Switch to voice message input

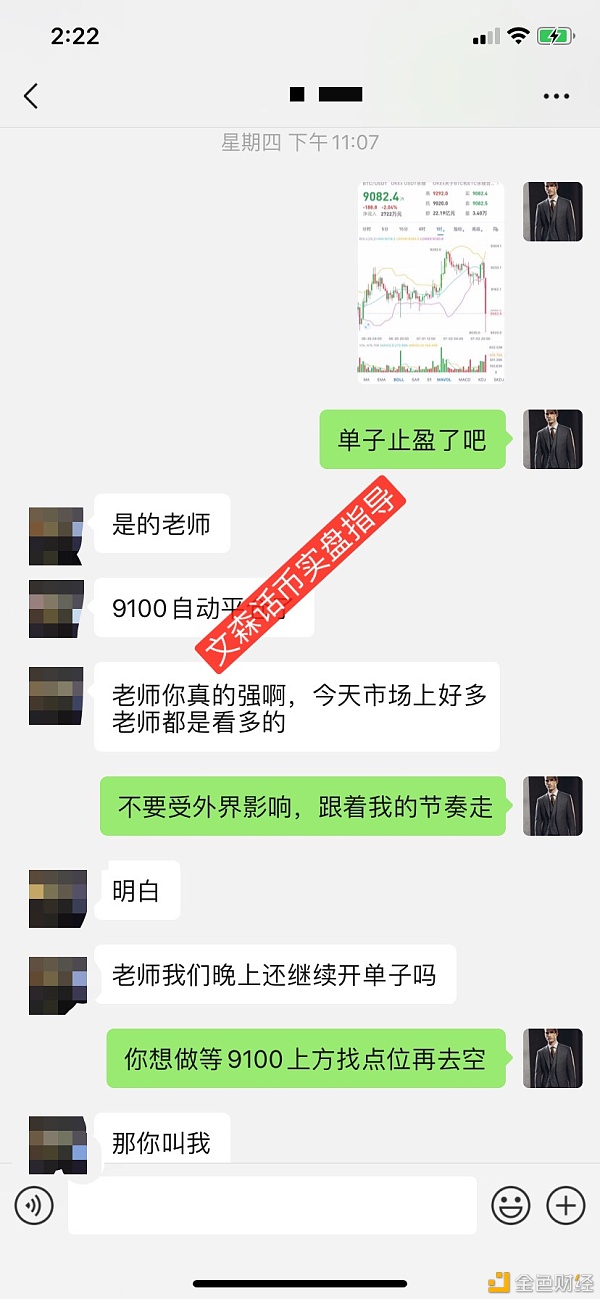click(x=34, y=1205)
